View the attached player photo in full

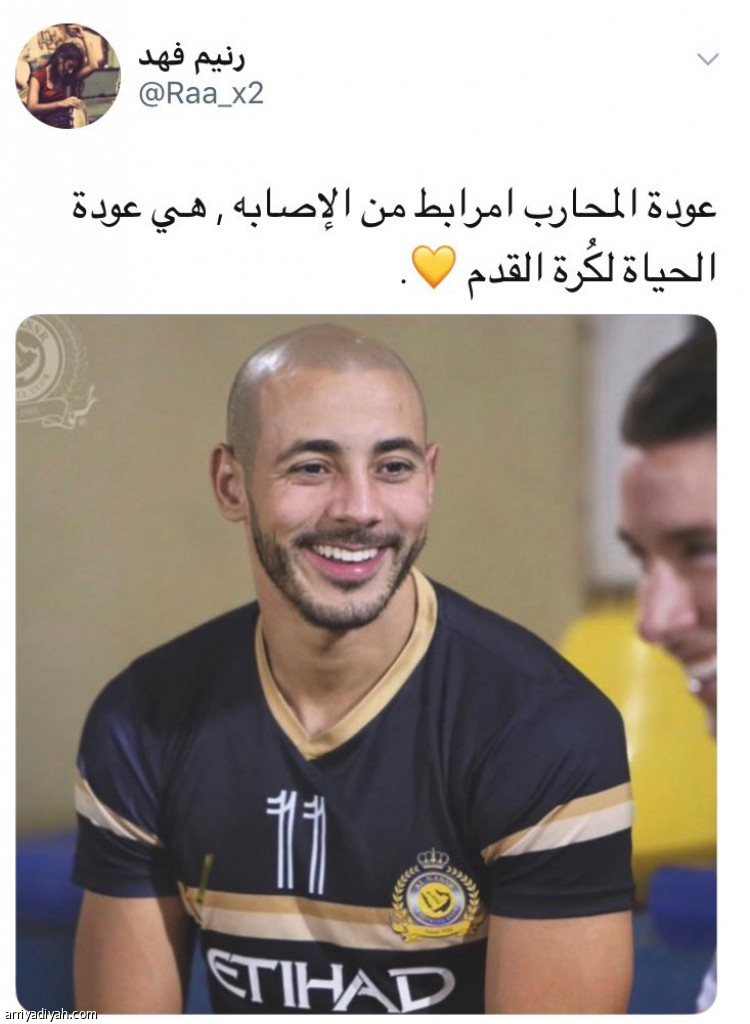(365, 660)
